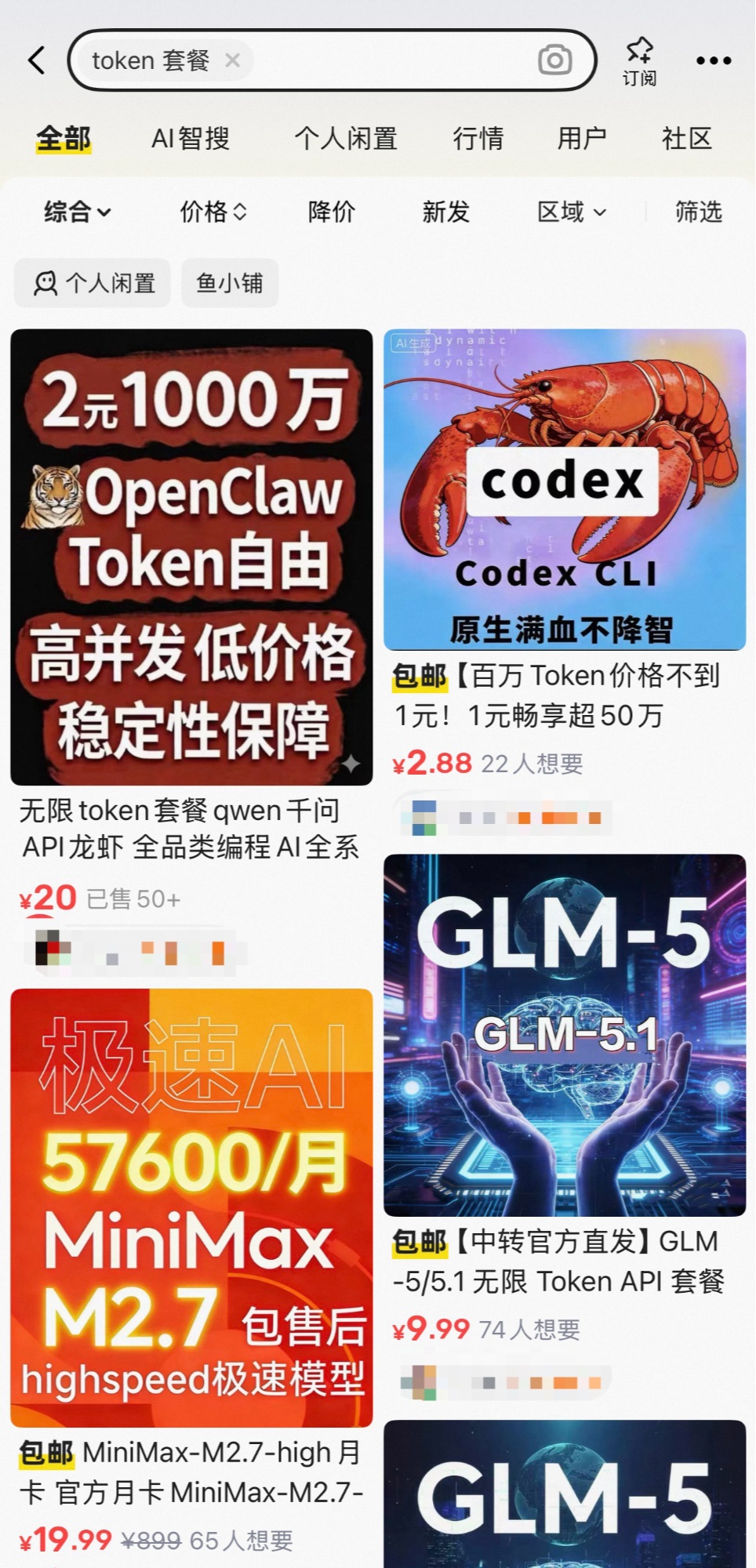Expand the 区域 region dropdown
The image size is (756, 1568).
(x=571, y=212)
